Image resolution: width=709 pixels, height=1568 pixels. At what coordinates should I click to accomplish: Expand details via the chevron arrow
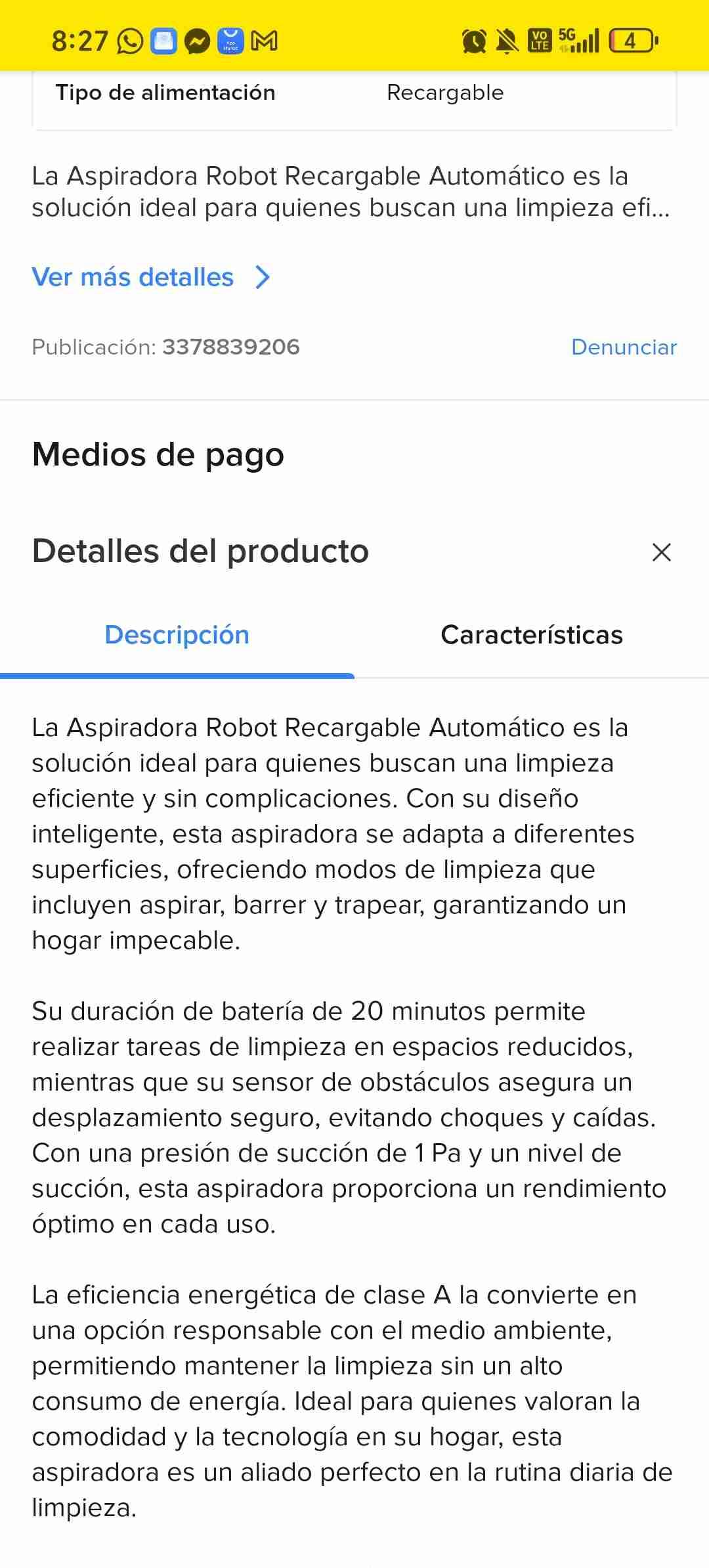coord(263,277)
